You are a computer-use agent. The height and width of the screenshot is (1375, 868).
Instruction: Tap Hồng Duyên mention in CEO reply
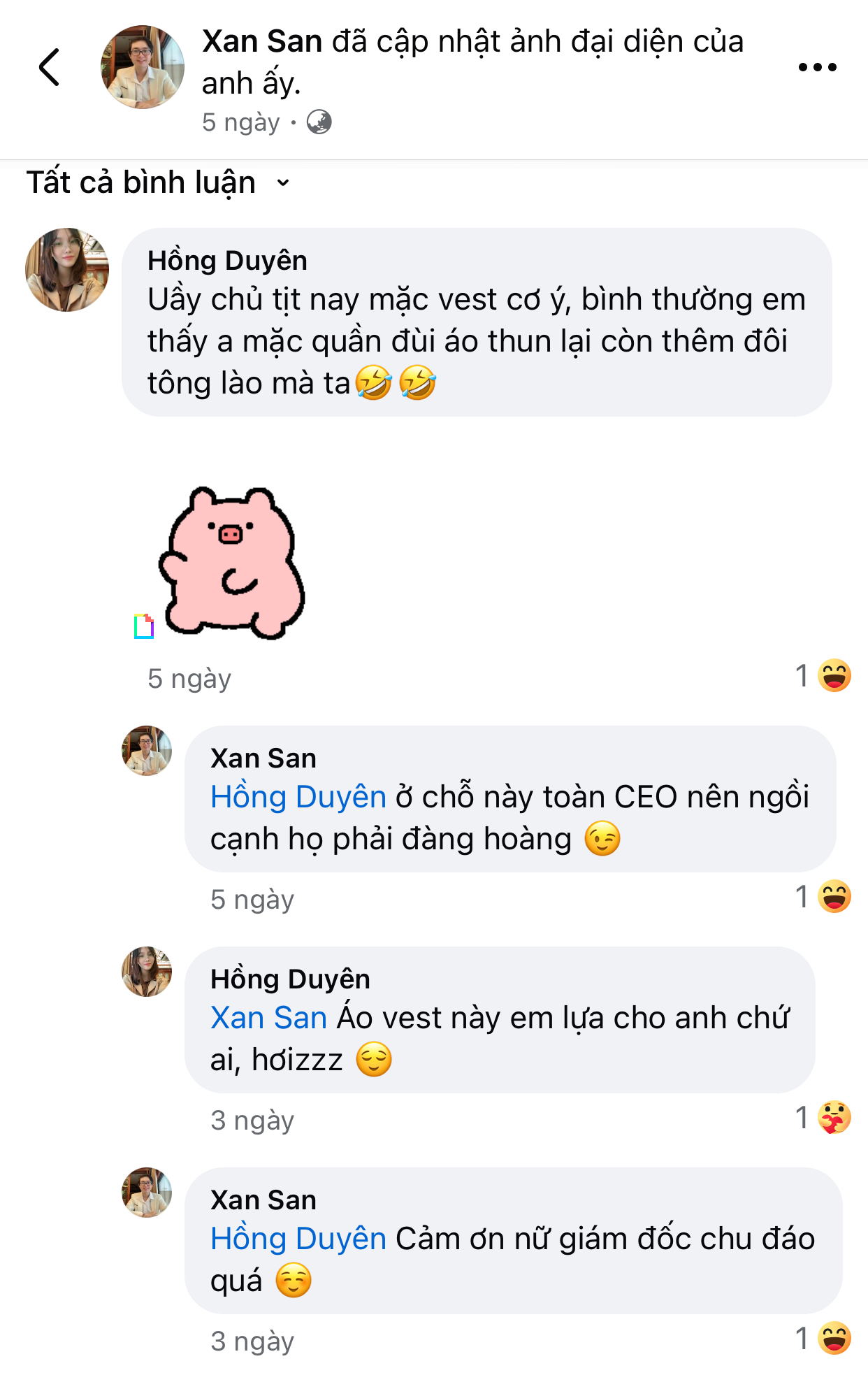pos(298,797)
